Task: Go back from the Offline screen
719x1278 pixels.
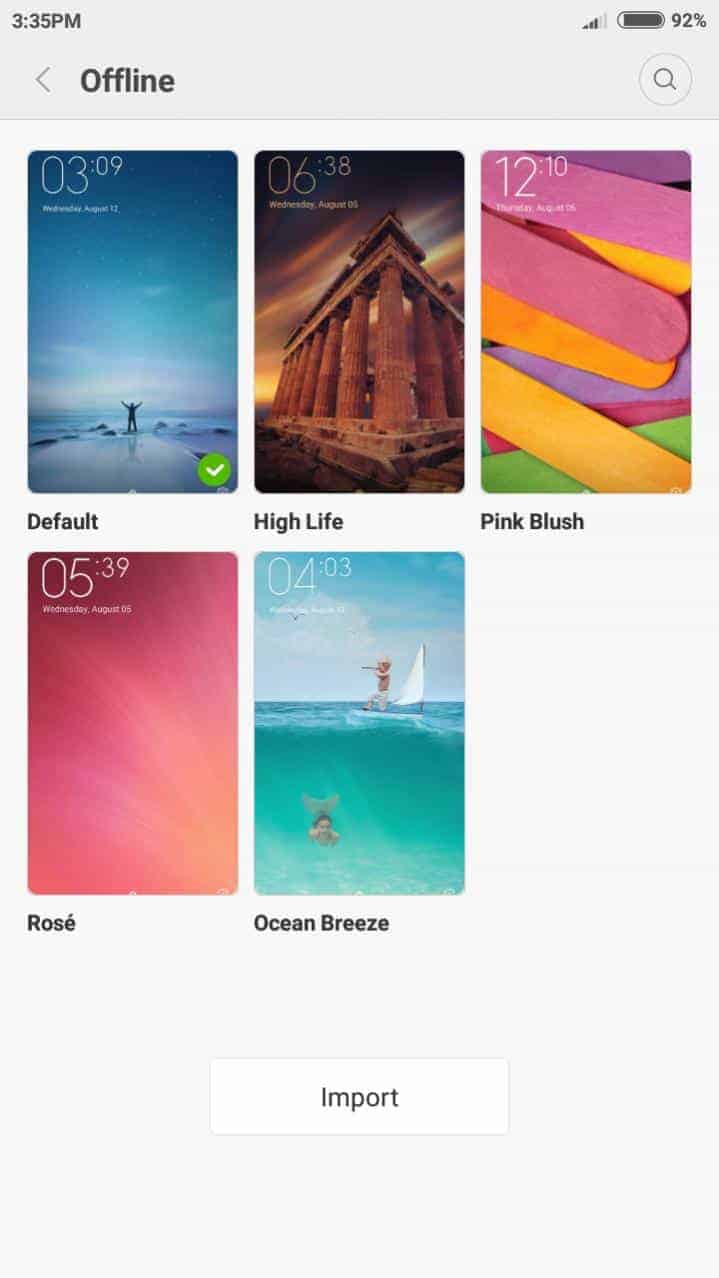Action: tap(43, 80)
